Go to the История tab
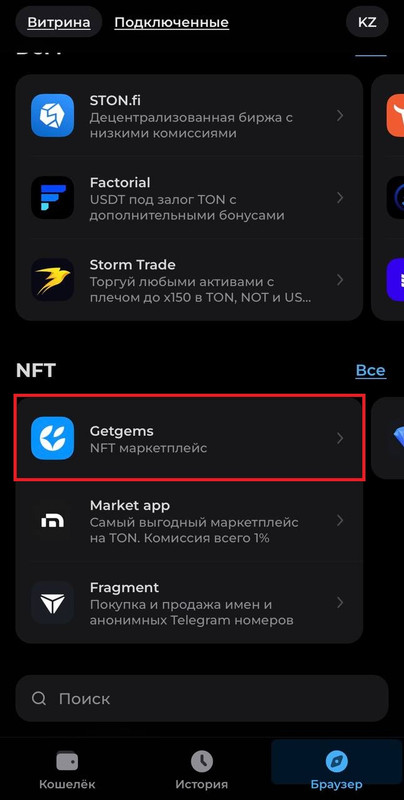Viewport: 404px width, 800px height. tap(202, 770)
